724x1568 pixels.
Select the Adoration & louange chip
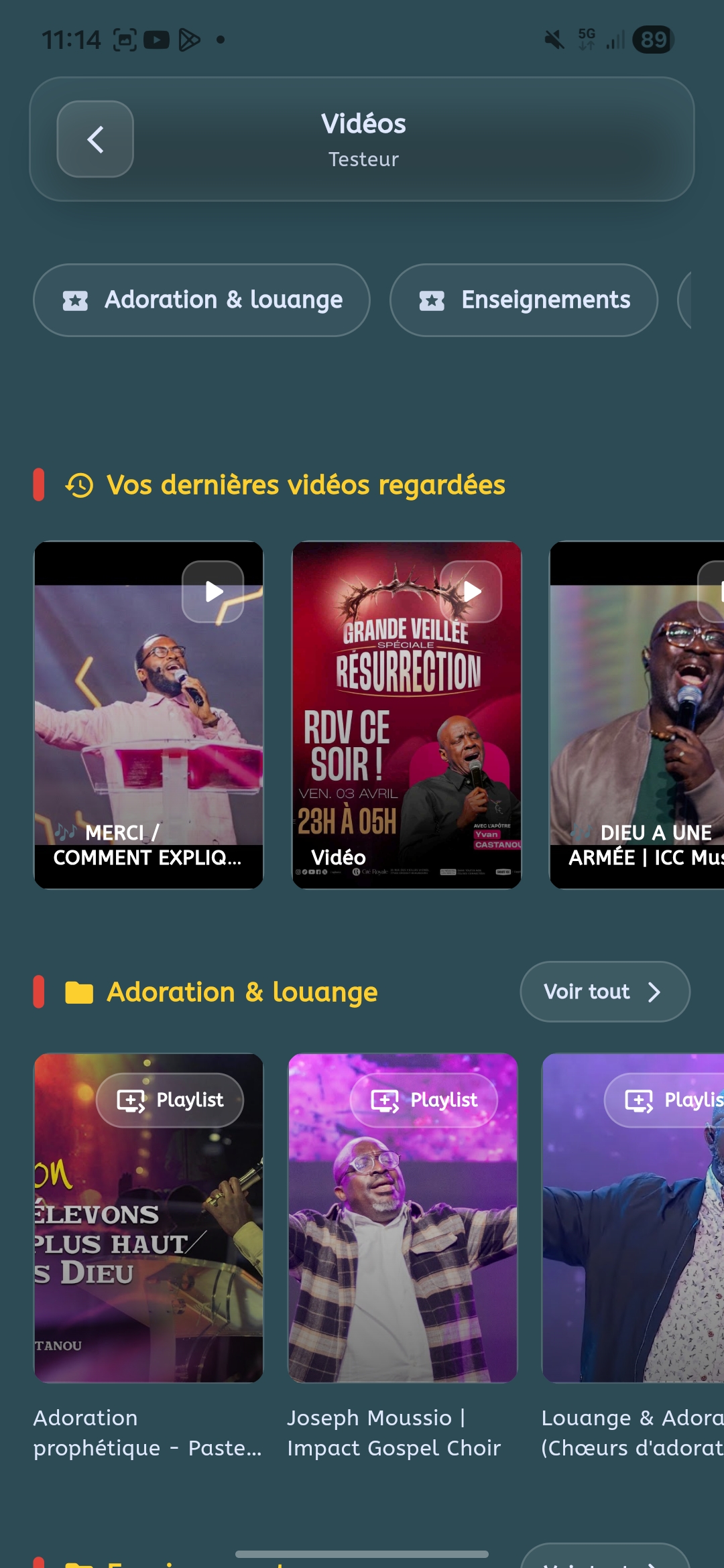coord(202,300)
